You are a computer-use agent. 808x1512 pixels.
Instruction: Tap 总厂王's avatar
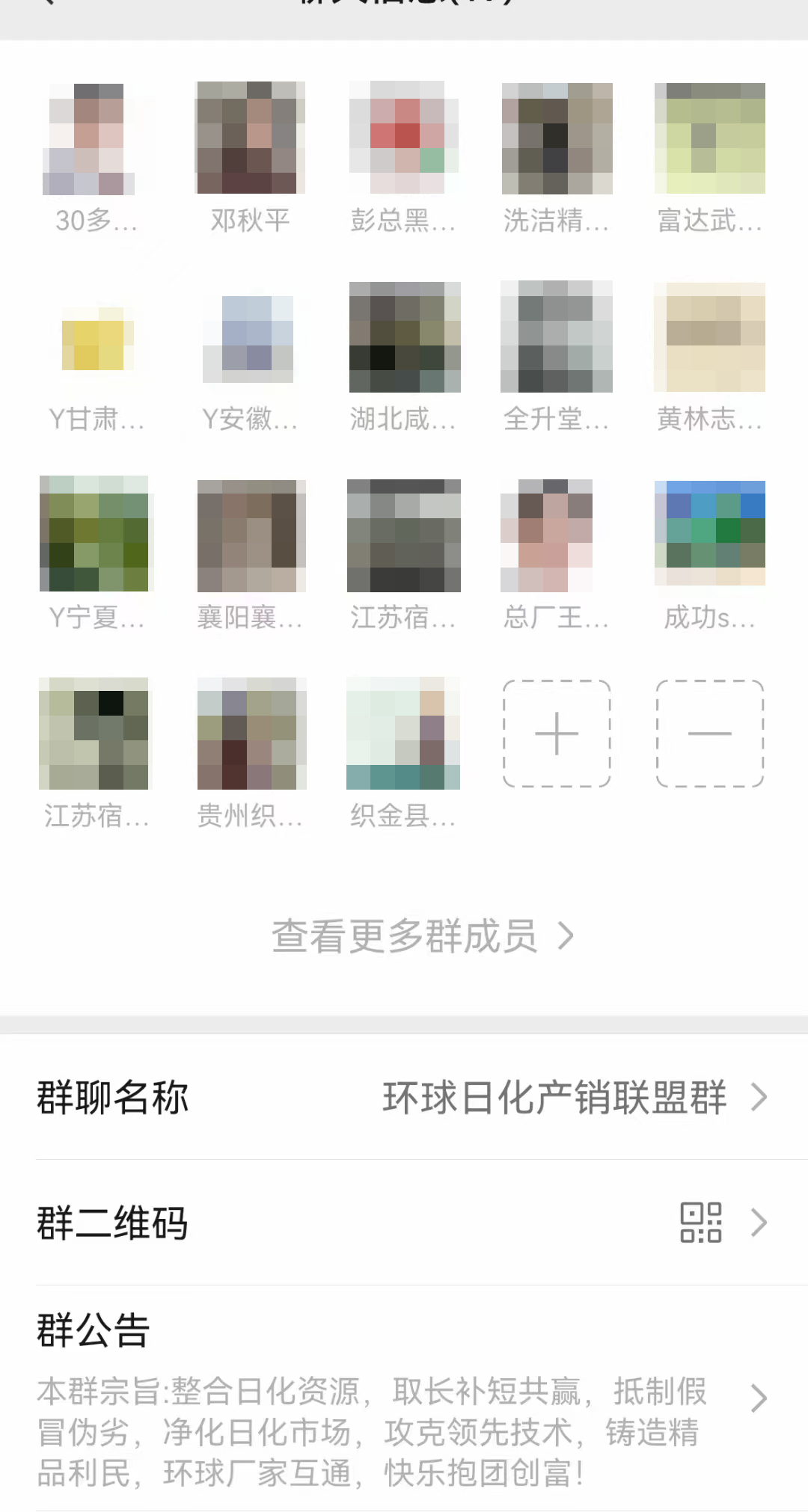pos(556,535)
